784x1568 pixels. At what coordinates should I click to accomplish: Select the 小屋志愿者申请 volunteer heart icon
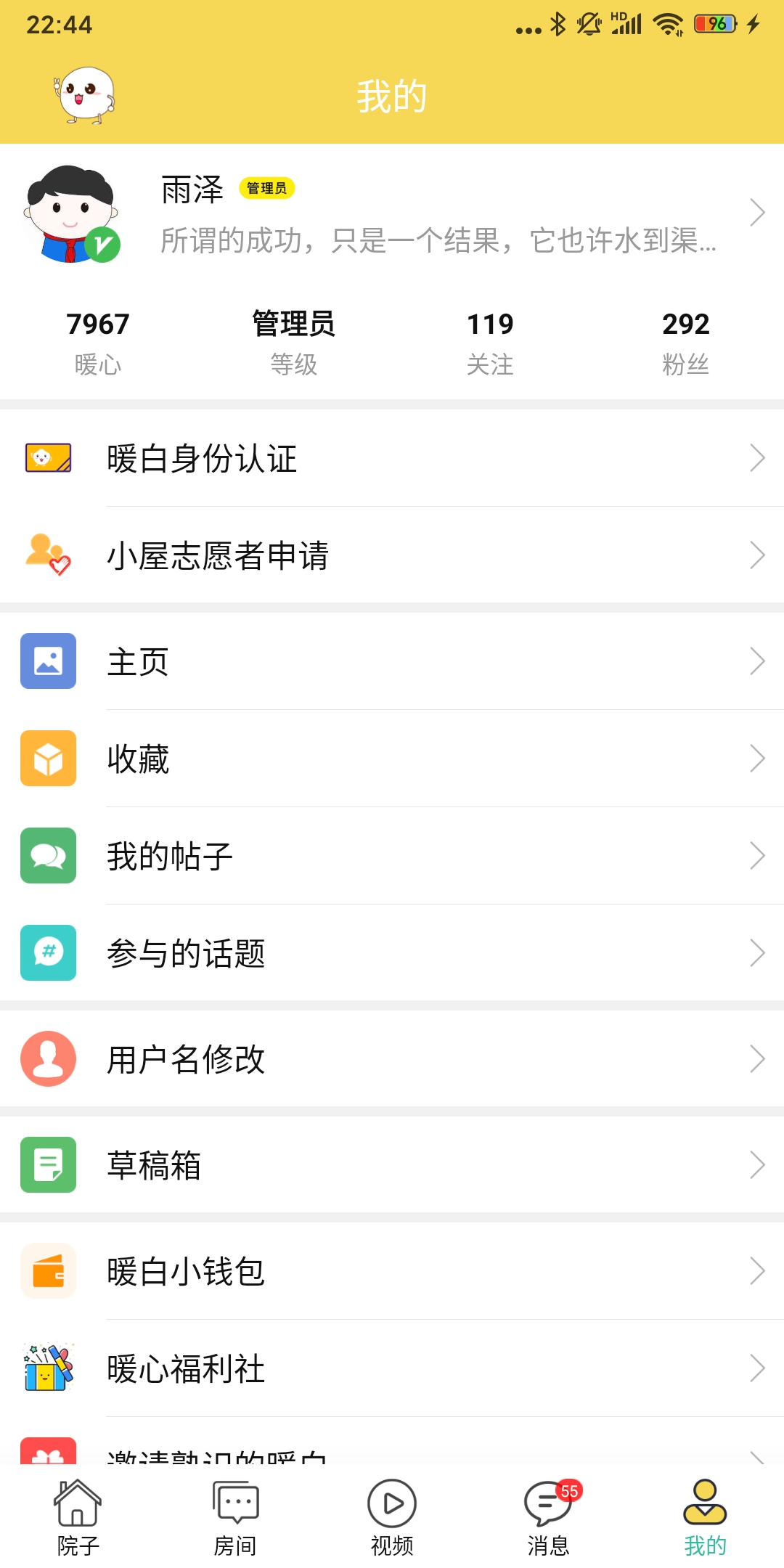pos(48,556)
